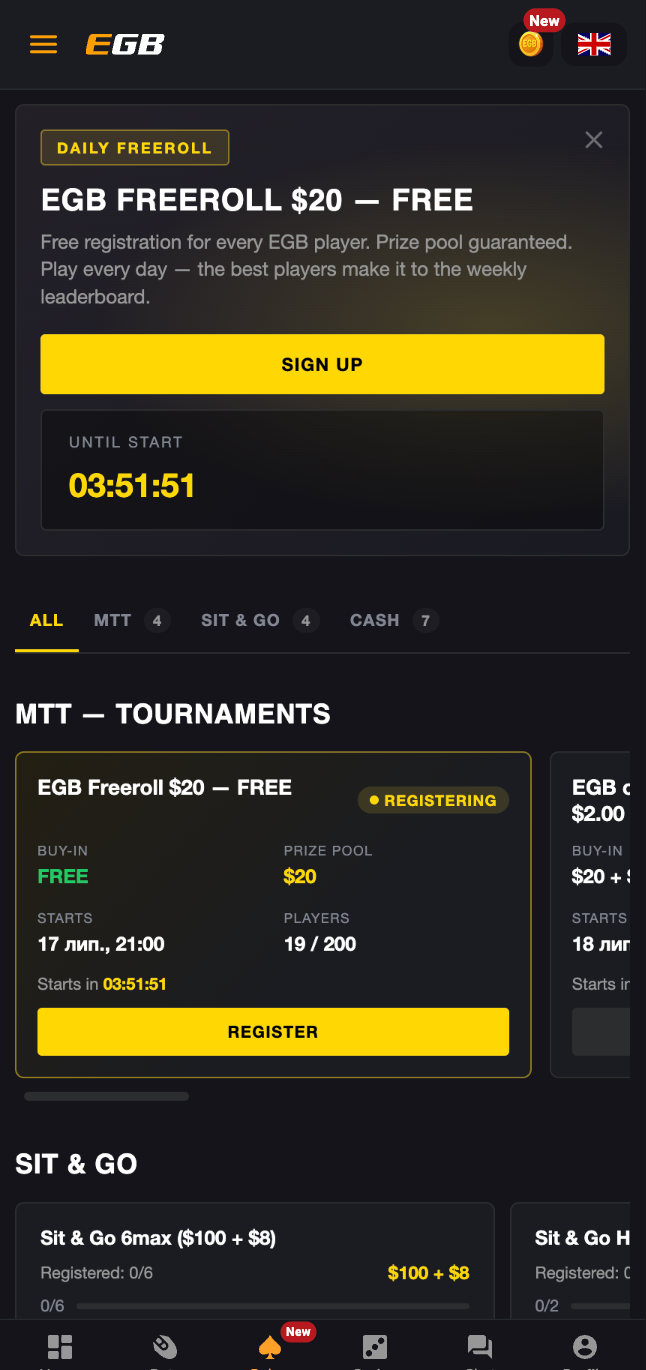Tap the yellow Sign Up button
This screenshot has width=646, height=1370.
point(322,364)
